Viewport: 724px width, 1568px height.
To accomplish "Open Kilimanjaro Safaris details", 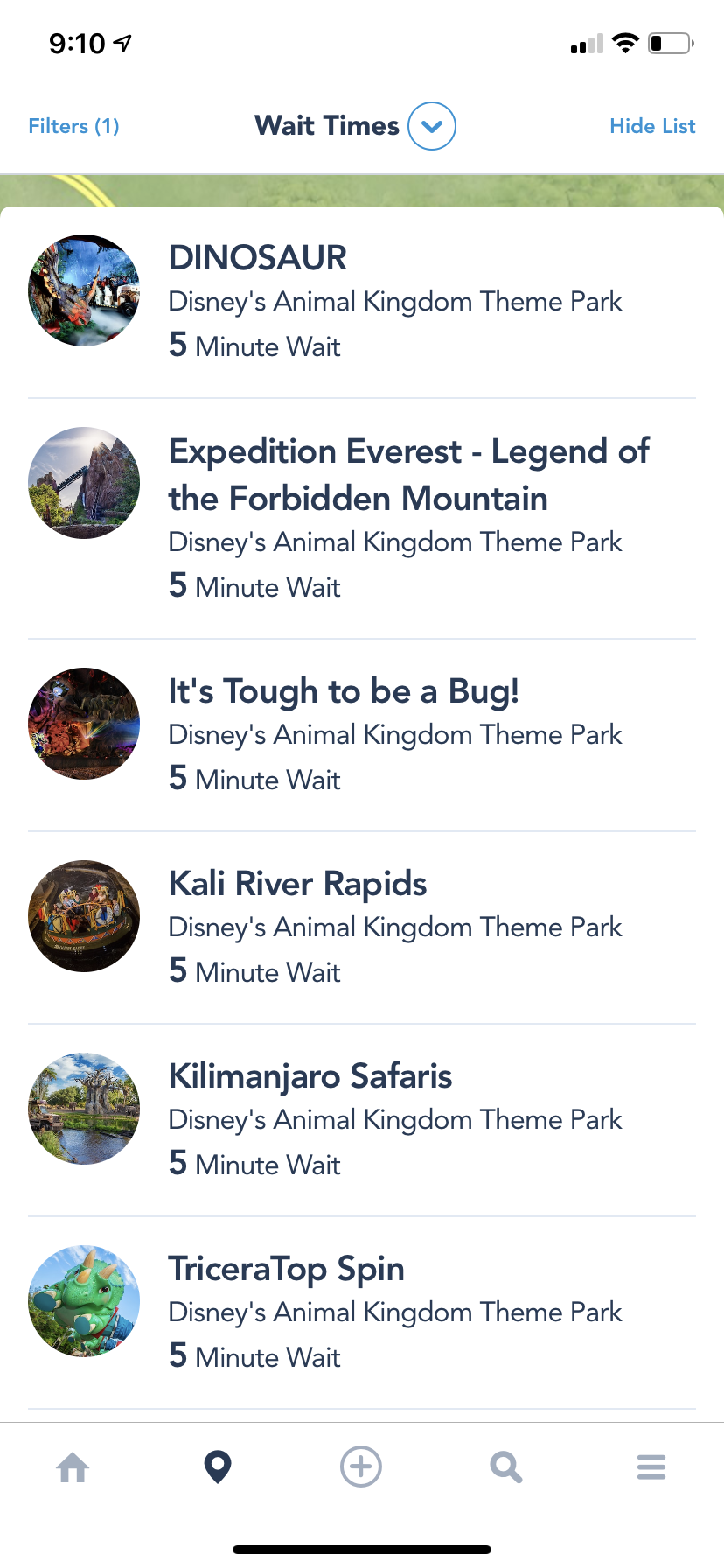I will (362, 1118).
